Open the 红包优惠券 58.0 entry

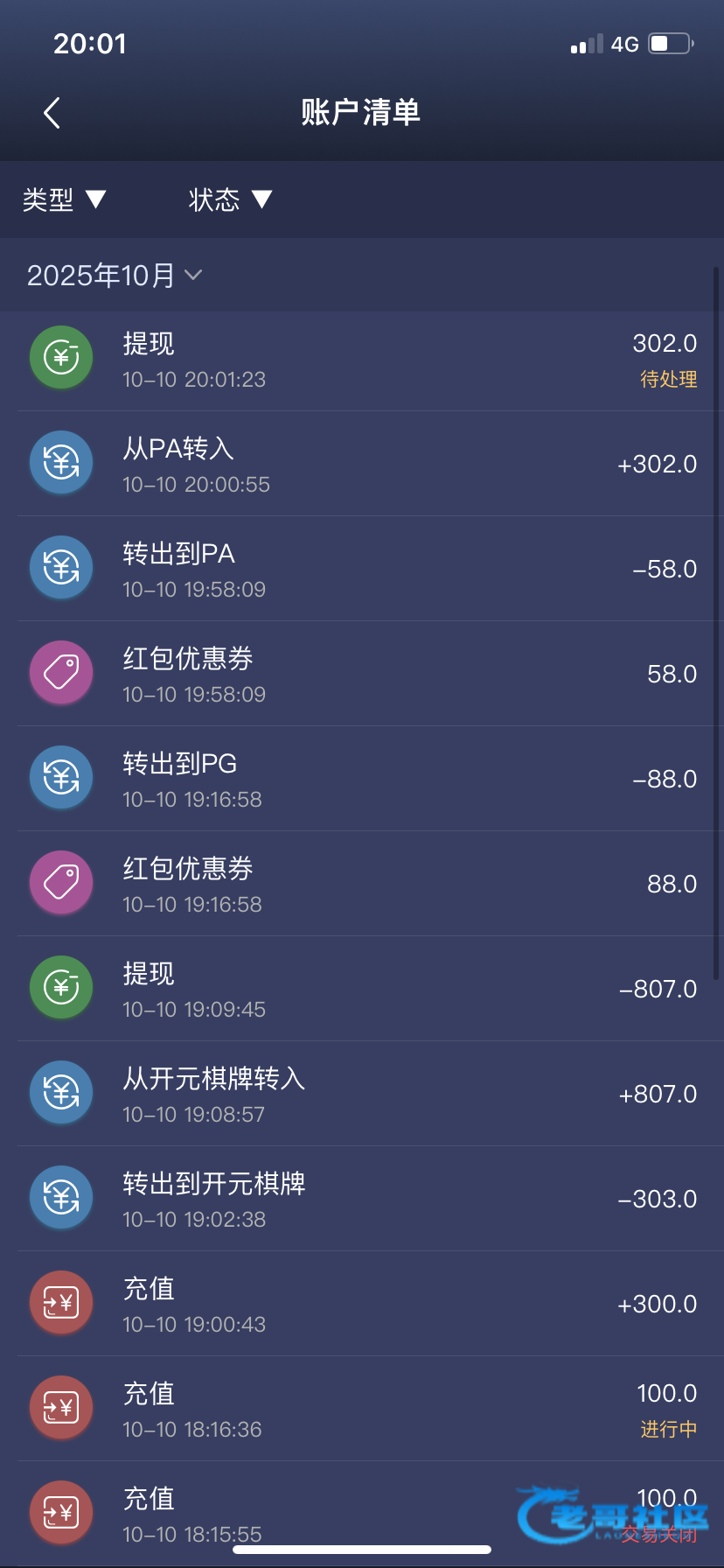point(362,674)
